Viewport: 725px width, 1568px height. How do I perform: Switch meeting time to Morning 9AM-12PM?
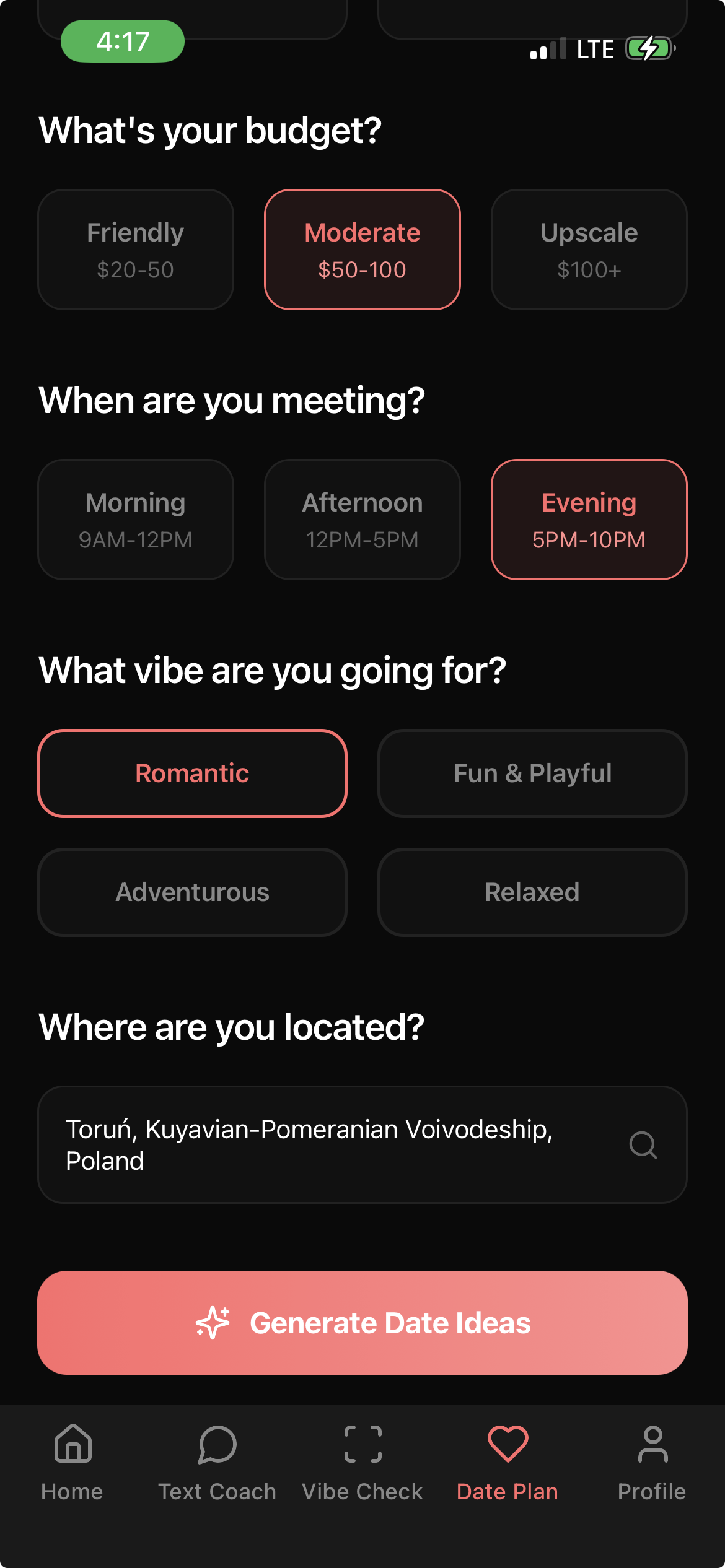(x=135, y=519)
